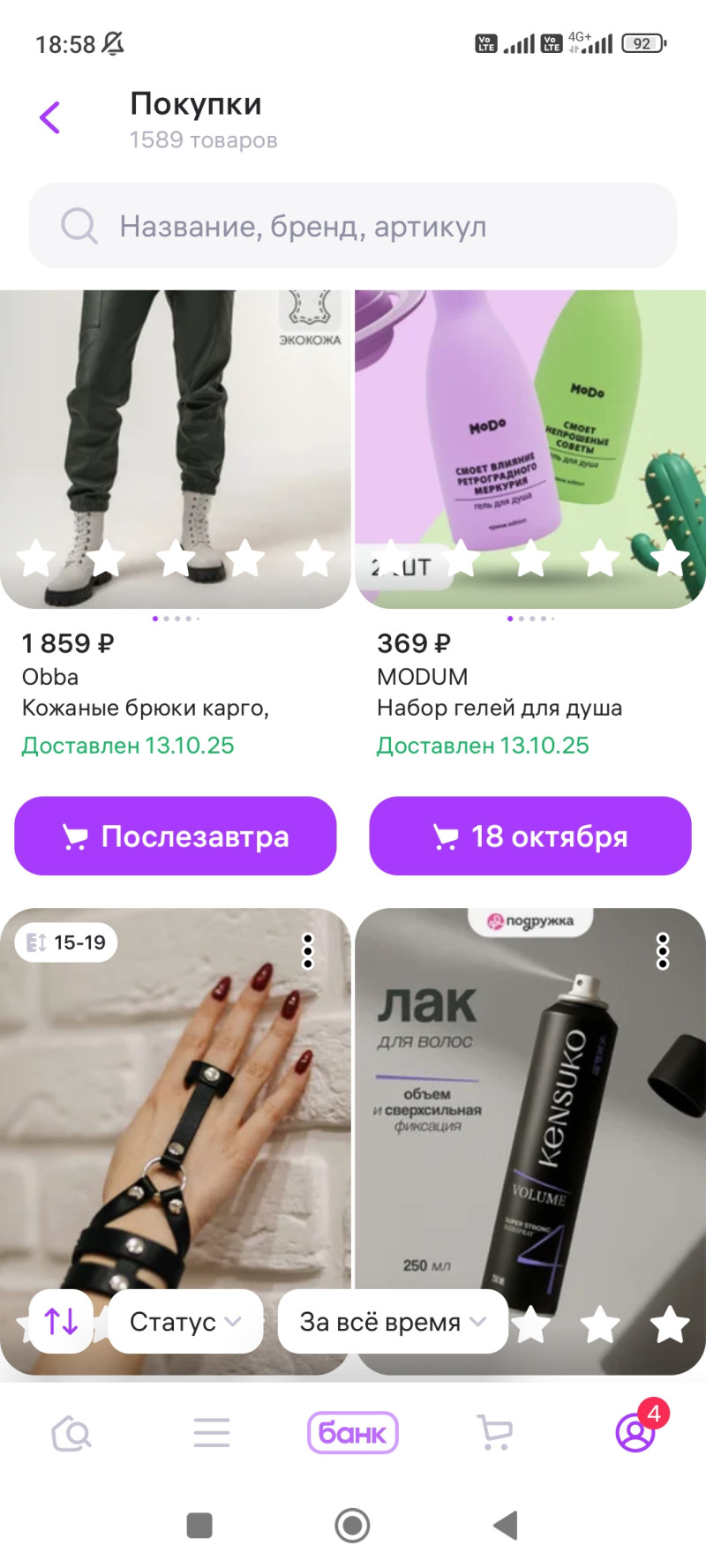Open the MODUM shower gel set card
The height and width of the screenshot is (1568, 706).
[x=529, y=450]
